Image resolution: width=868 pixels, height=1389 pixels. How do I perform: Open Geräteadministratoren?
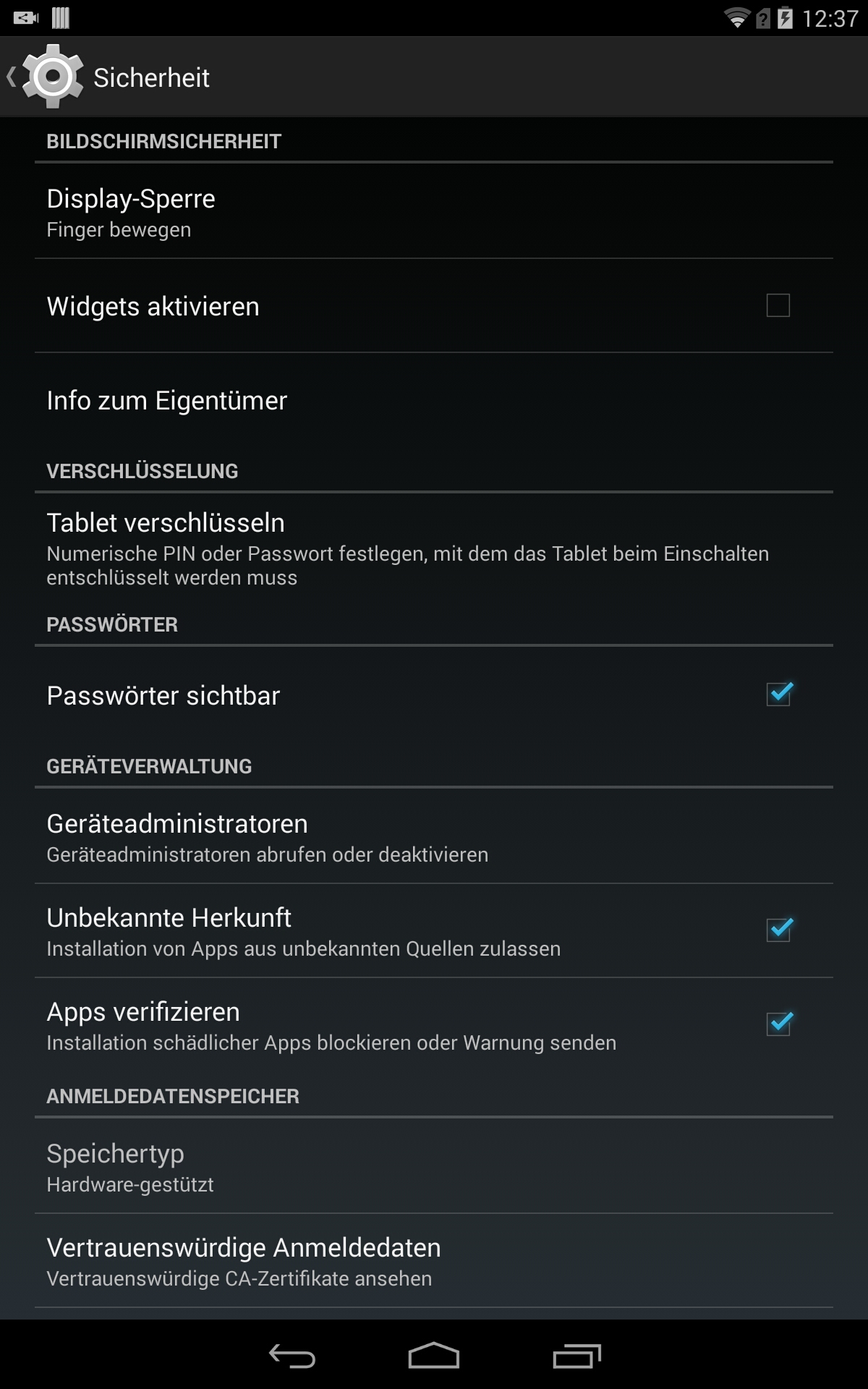tap(434, 836)
